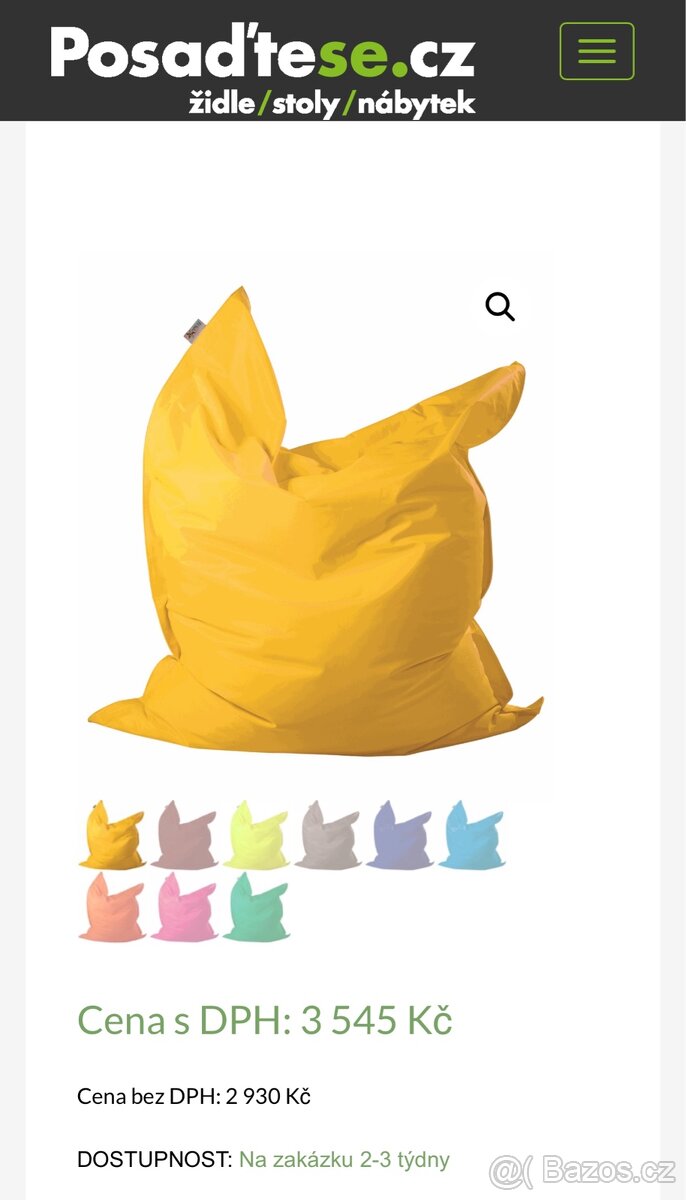Open the hamburger navigation menu
The image size is (686, 1200).
[596, 51]
